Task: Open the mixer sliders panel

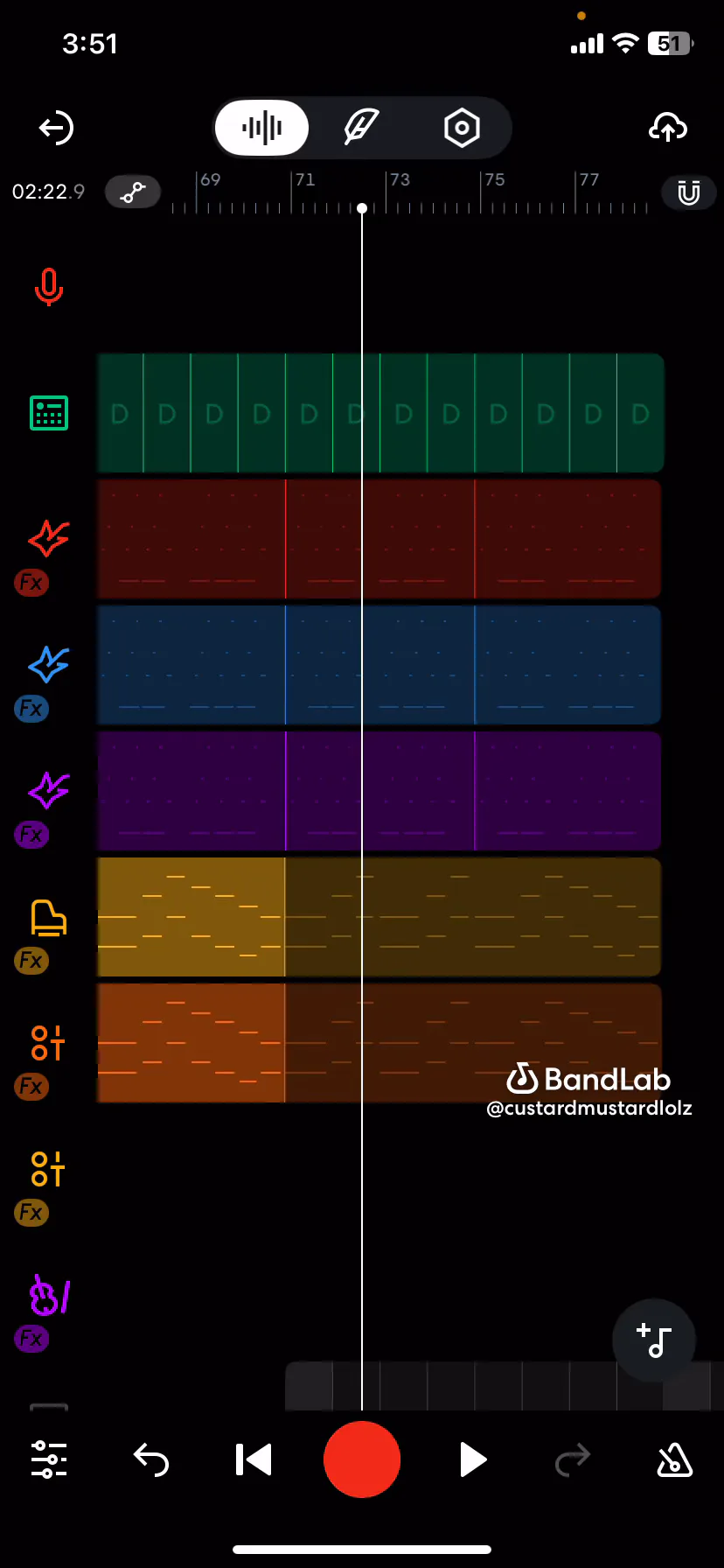Action: [49, 1459]
